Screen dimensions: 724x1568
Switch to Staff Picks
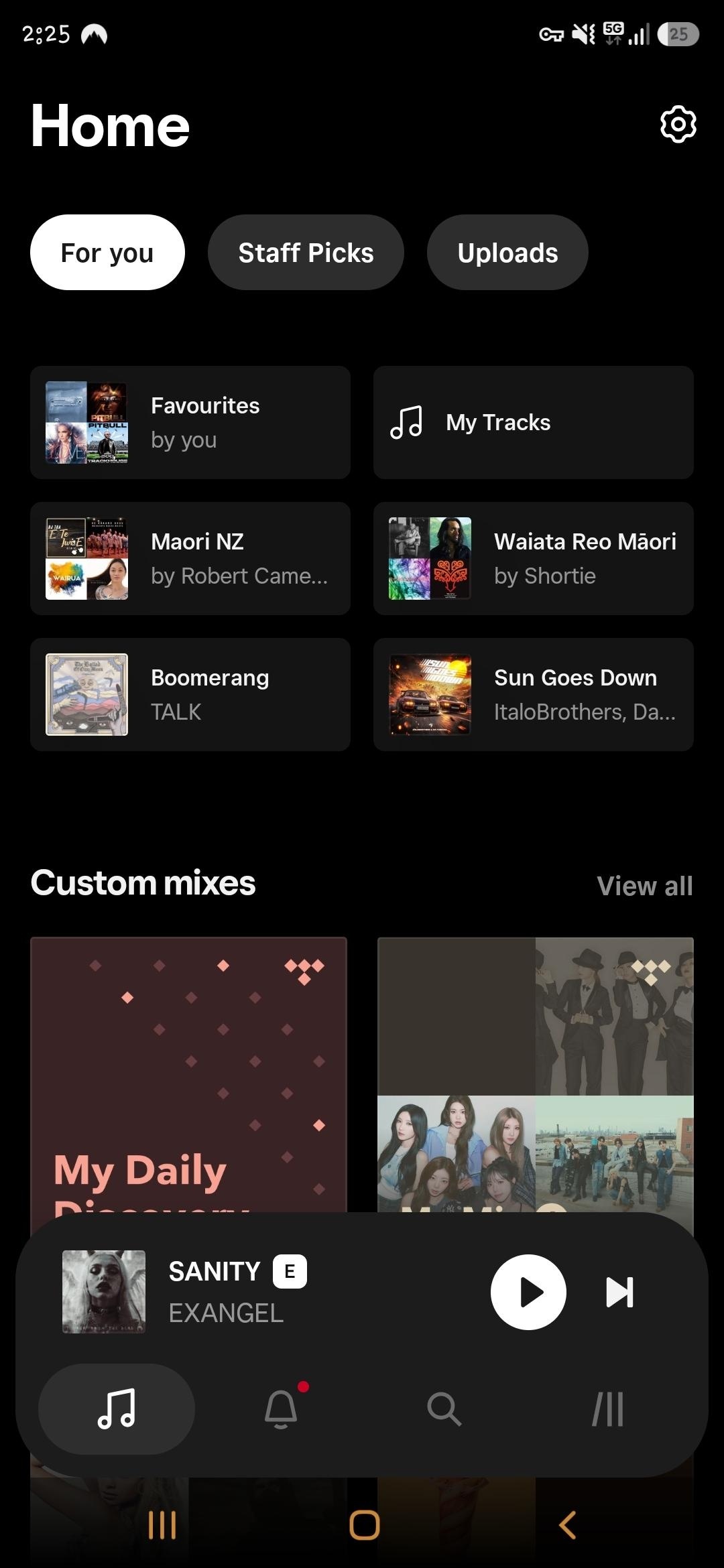click(x=306, y=253)
